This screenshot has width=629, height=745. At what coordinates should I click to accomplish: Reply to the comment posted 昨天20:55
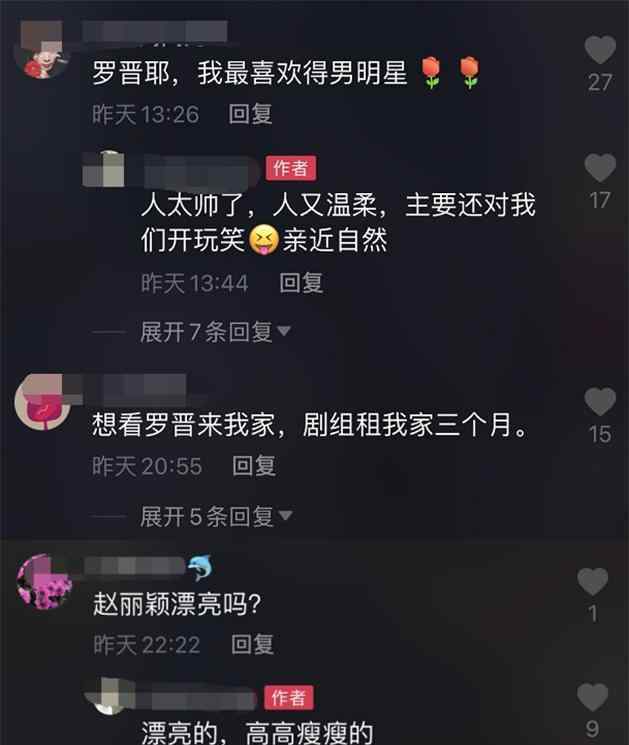point(254,466)
